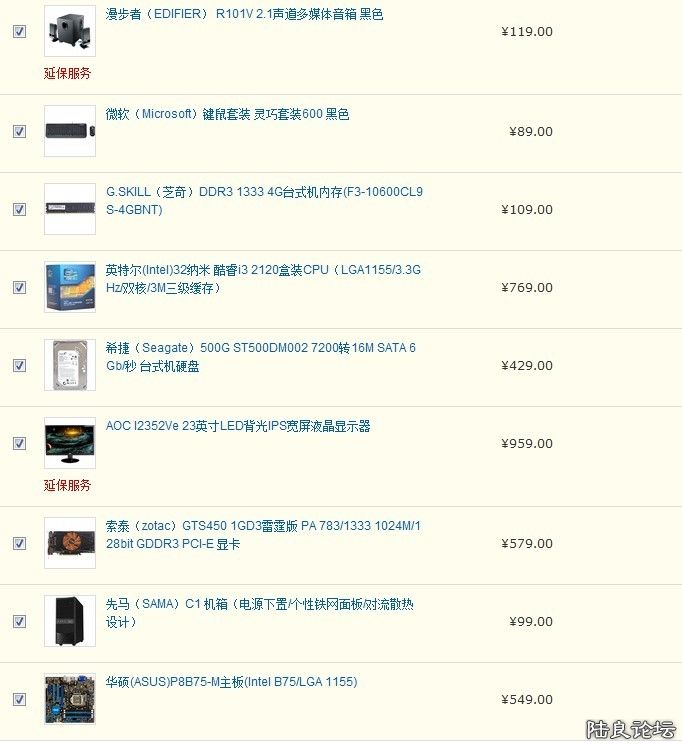Toggle the 华硕 ASUS P8B75-M motherboard checkbox

tap(19, 700)
